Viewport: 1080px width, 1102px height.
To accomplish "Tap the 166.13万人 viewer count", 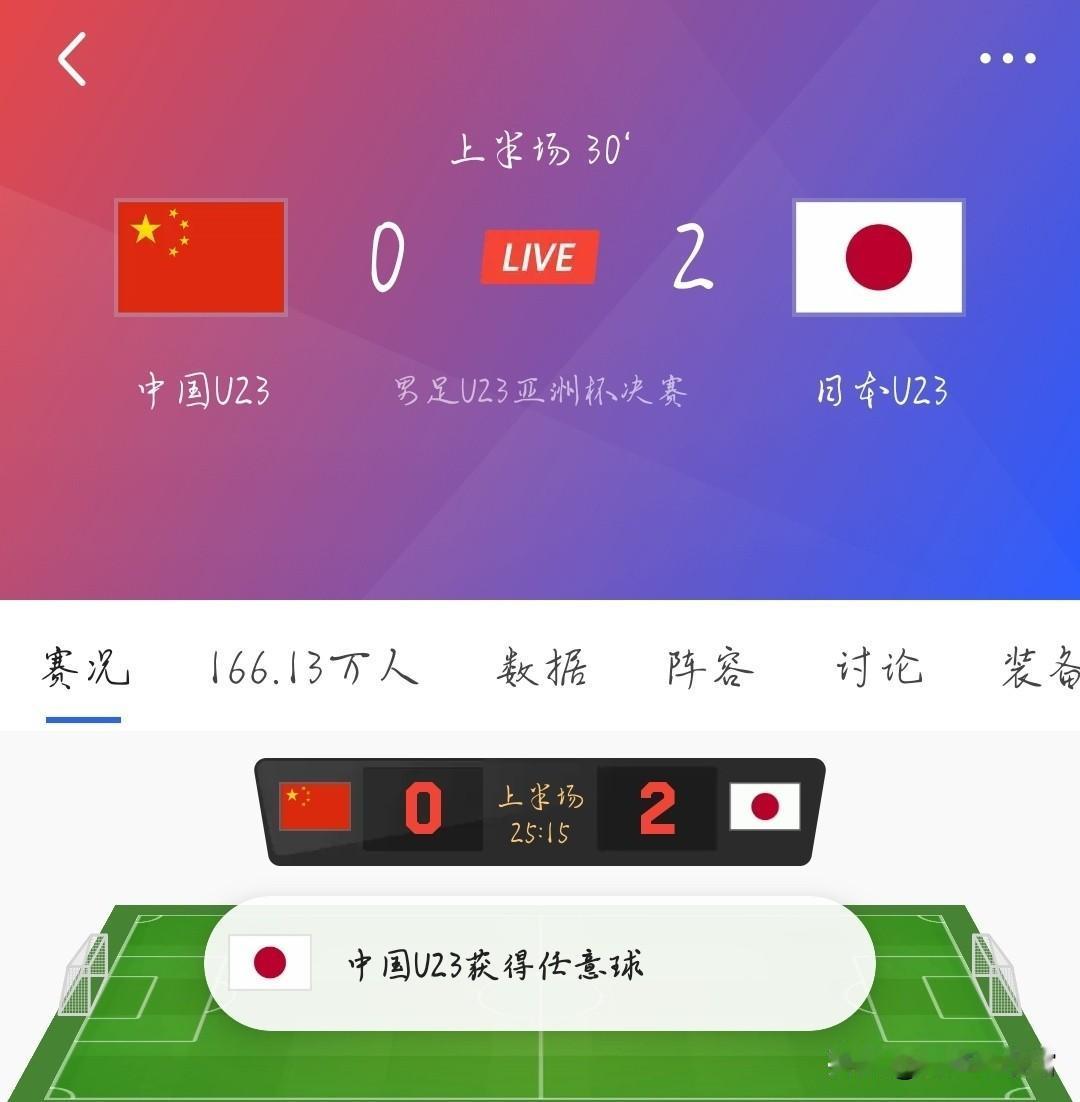I will (313, 668).
